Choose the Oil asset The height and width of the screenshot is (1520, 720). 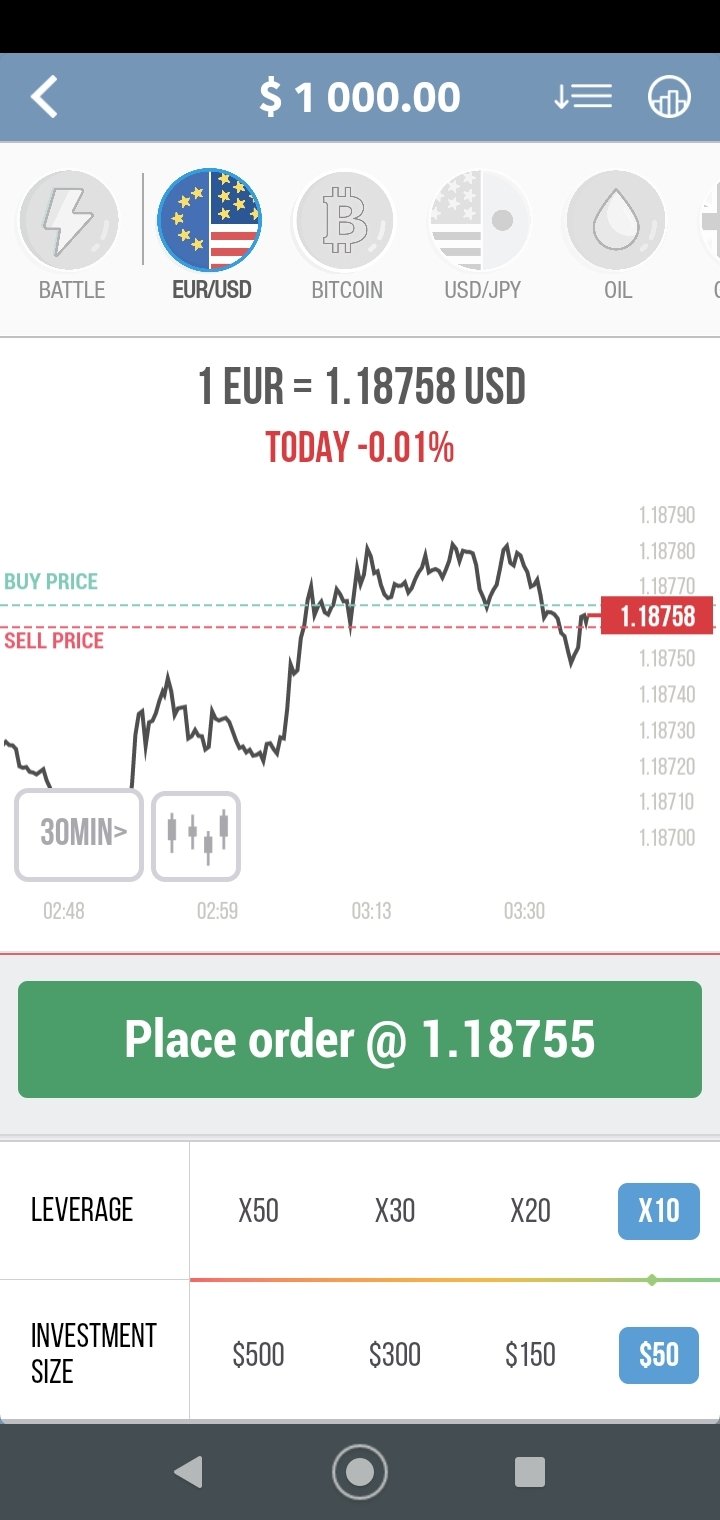pyautogui.click(x=617, y=236)
